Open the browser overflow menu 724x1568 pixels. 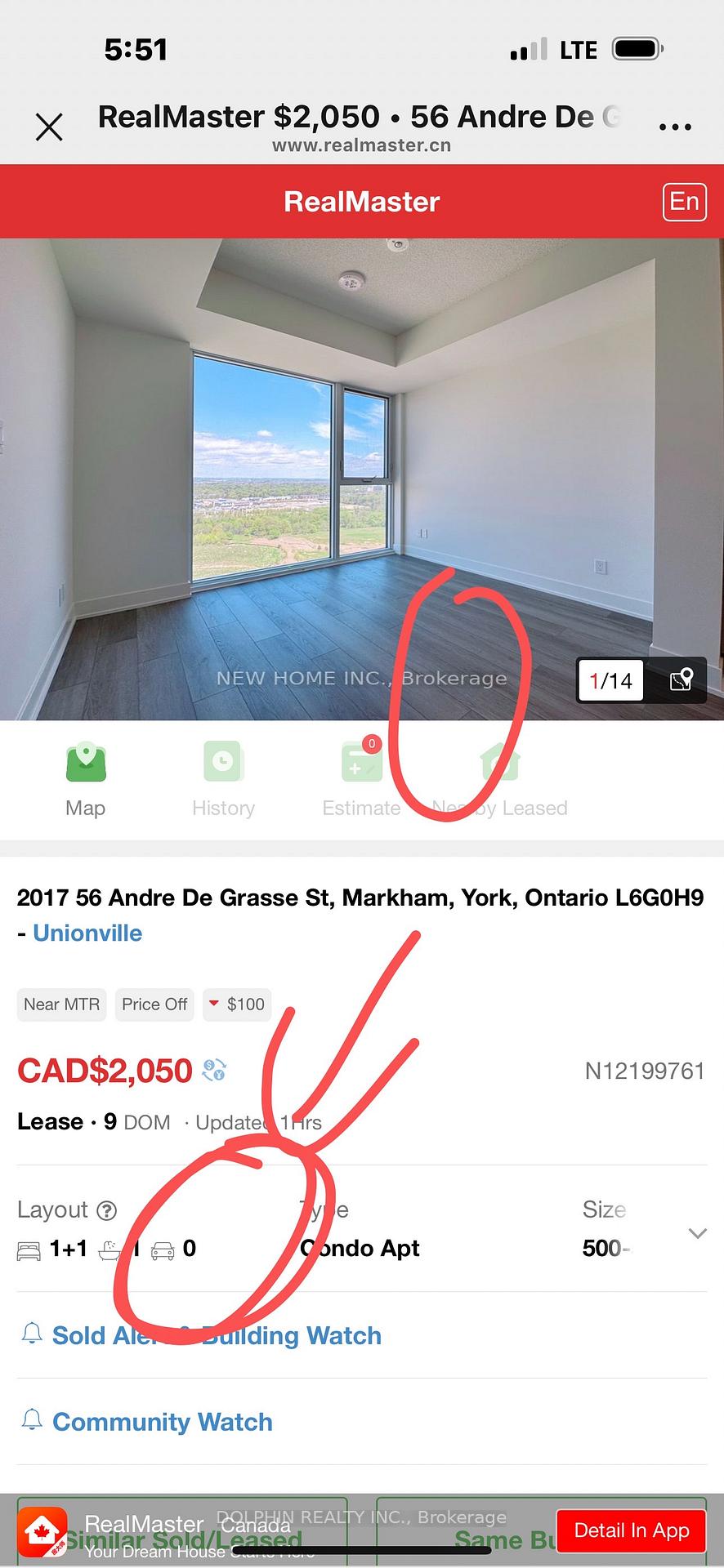675,127
